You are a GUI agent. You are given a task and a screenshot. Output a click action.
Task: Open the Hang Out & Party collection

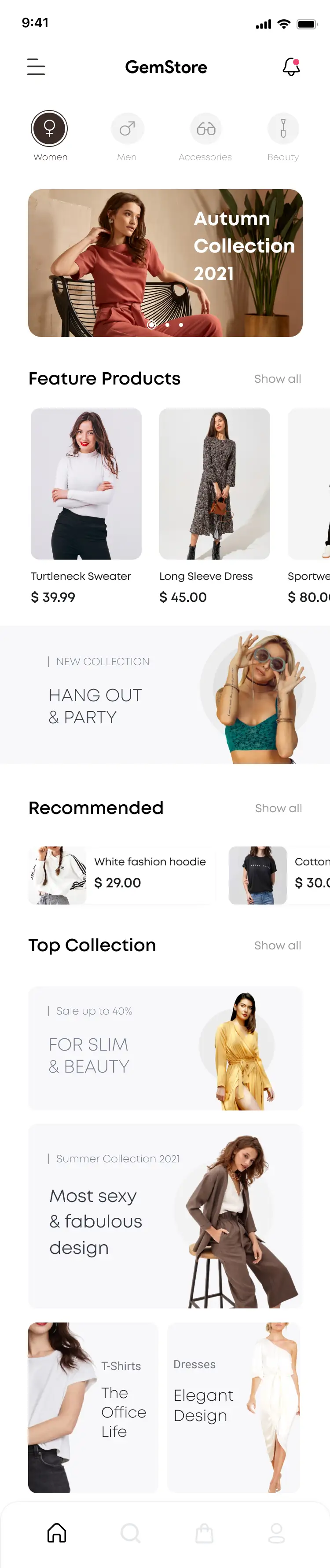(x=165, y=695)
